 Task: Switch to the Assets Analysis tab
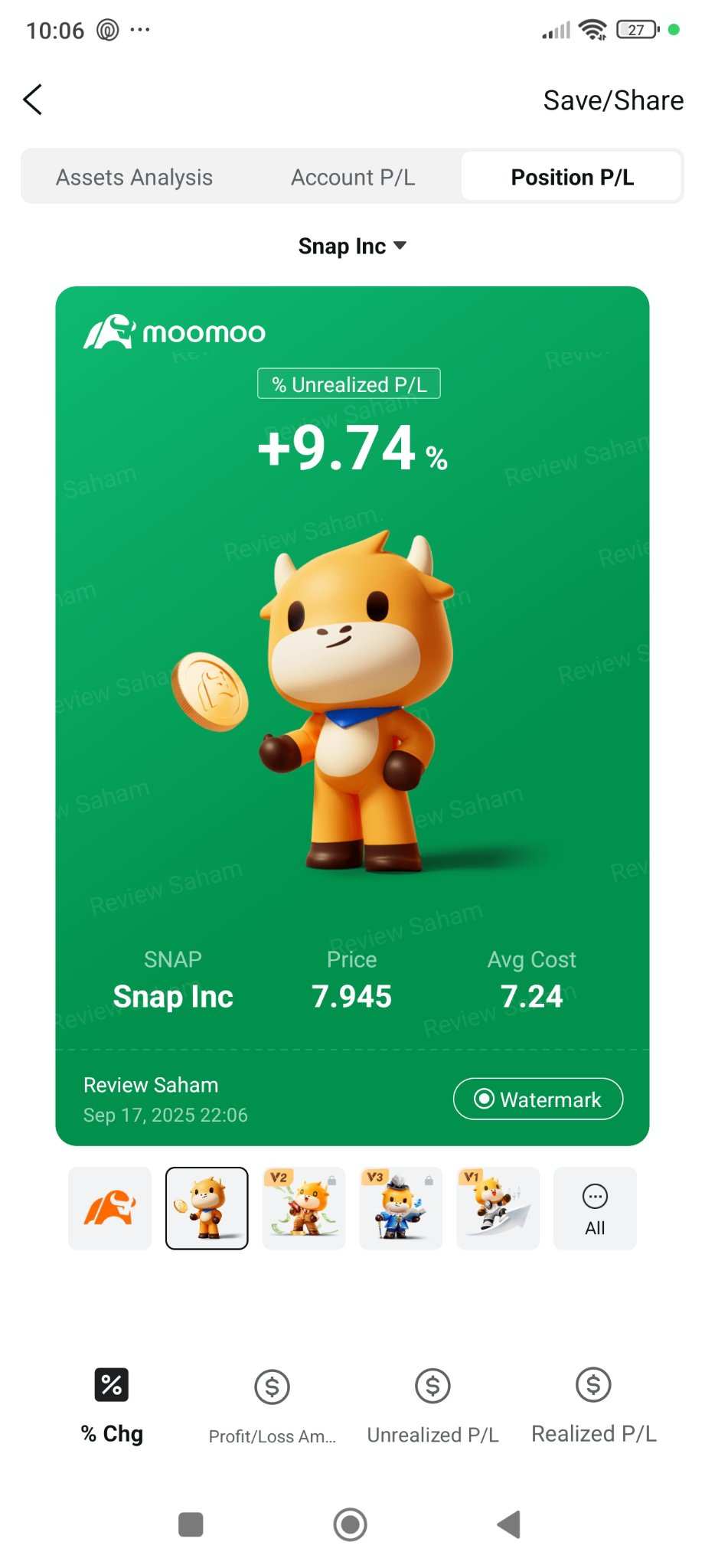point(134,177)
